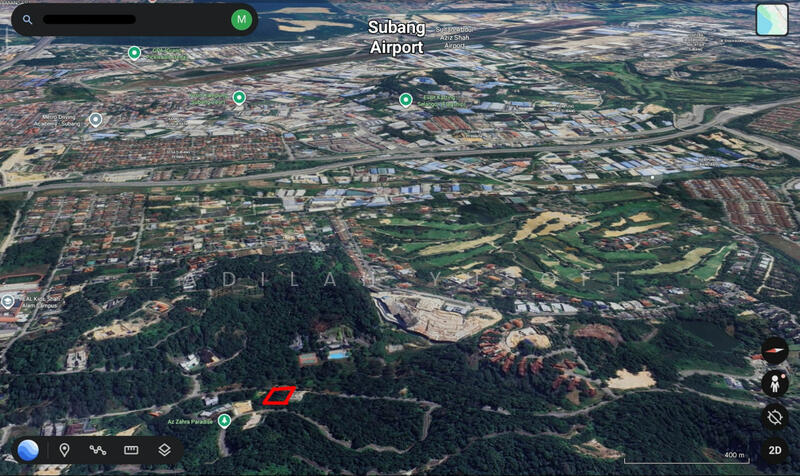Open the map style thumbnail
800x476 pixels.
pos(771,20)
